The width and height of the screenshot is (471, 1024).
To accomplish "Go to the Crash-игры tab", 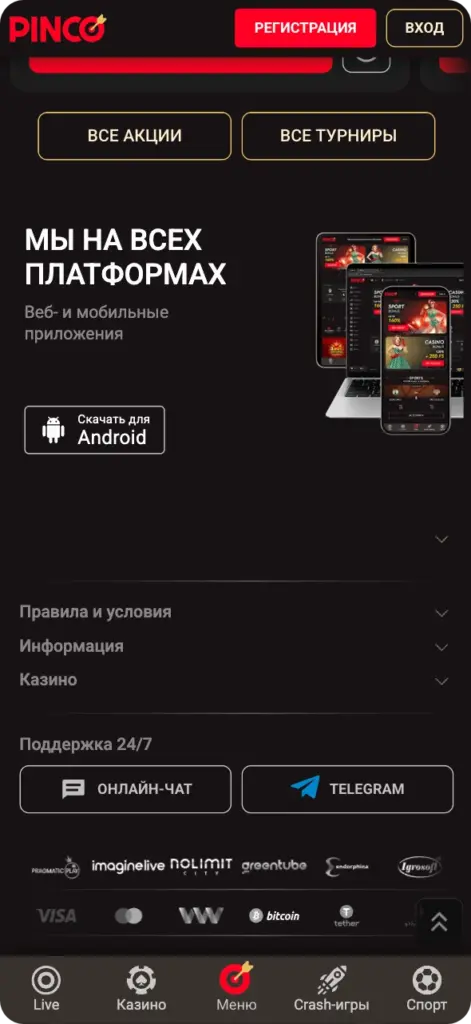I will point(331,989).
